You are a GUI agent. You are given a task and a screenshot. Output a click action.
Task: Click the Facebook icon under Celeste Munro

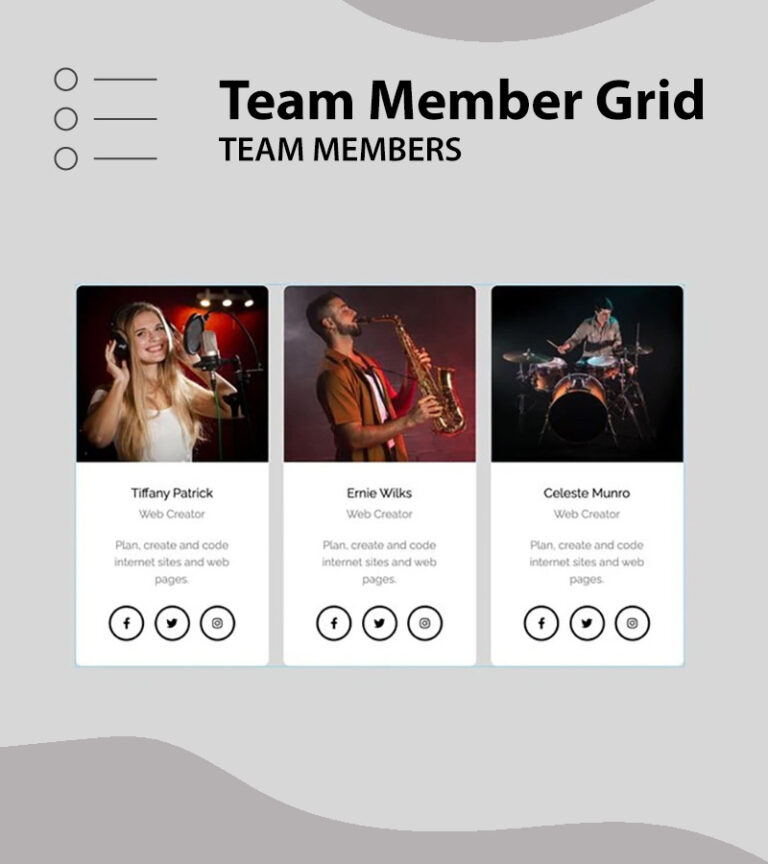540,623
